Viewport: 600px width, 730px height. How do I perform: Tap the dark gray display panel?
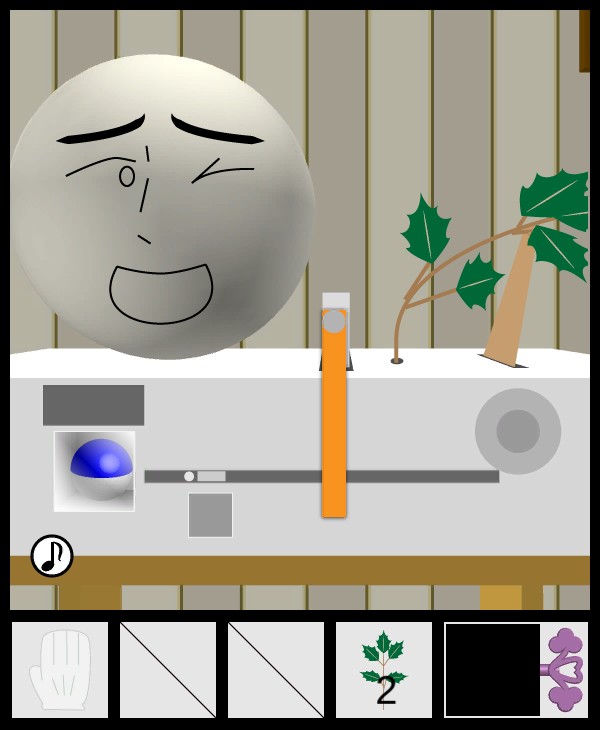(93, 405)
